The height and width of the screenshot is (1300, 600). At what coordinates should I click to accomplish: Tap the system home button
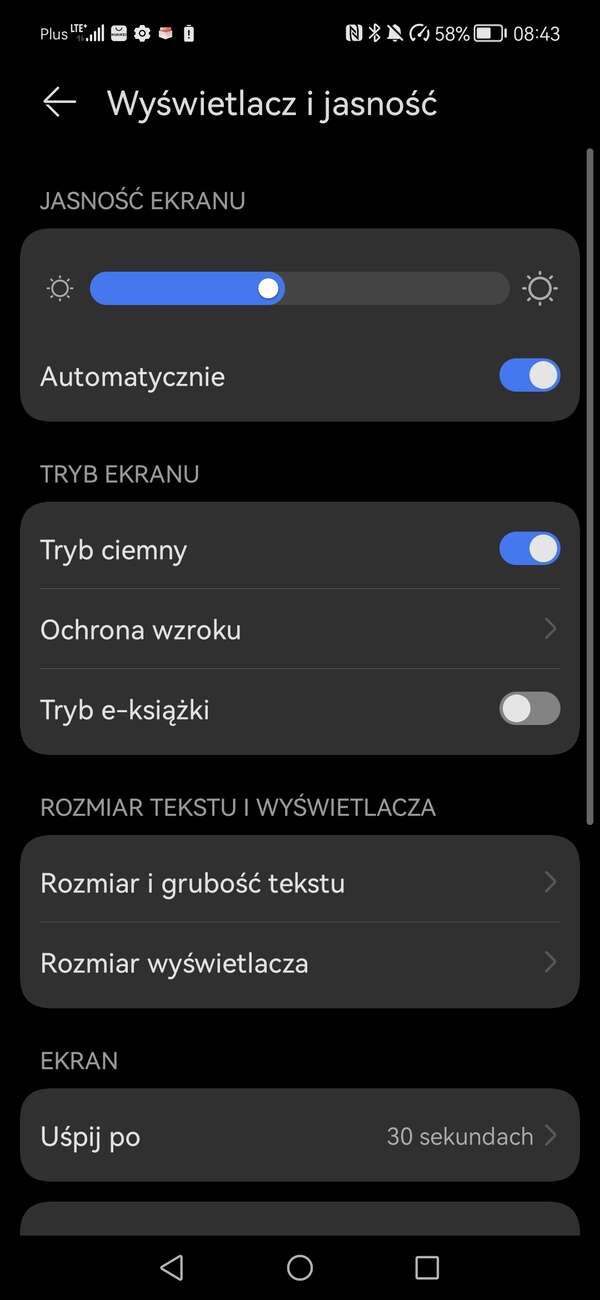300,1268
